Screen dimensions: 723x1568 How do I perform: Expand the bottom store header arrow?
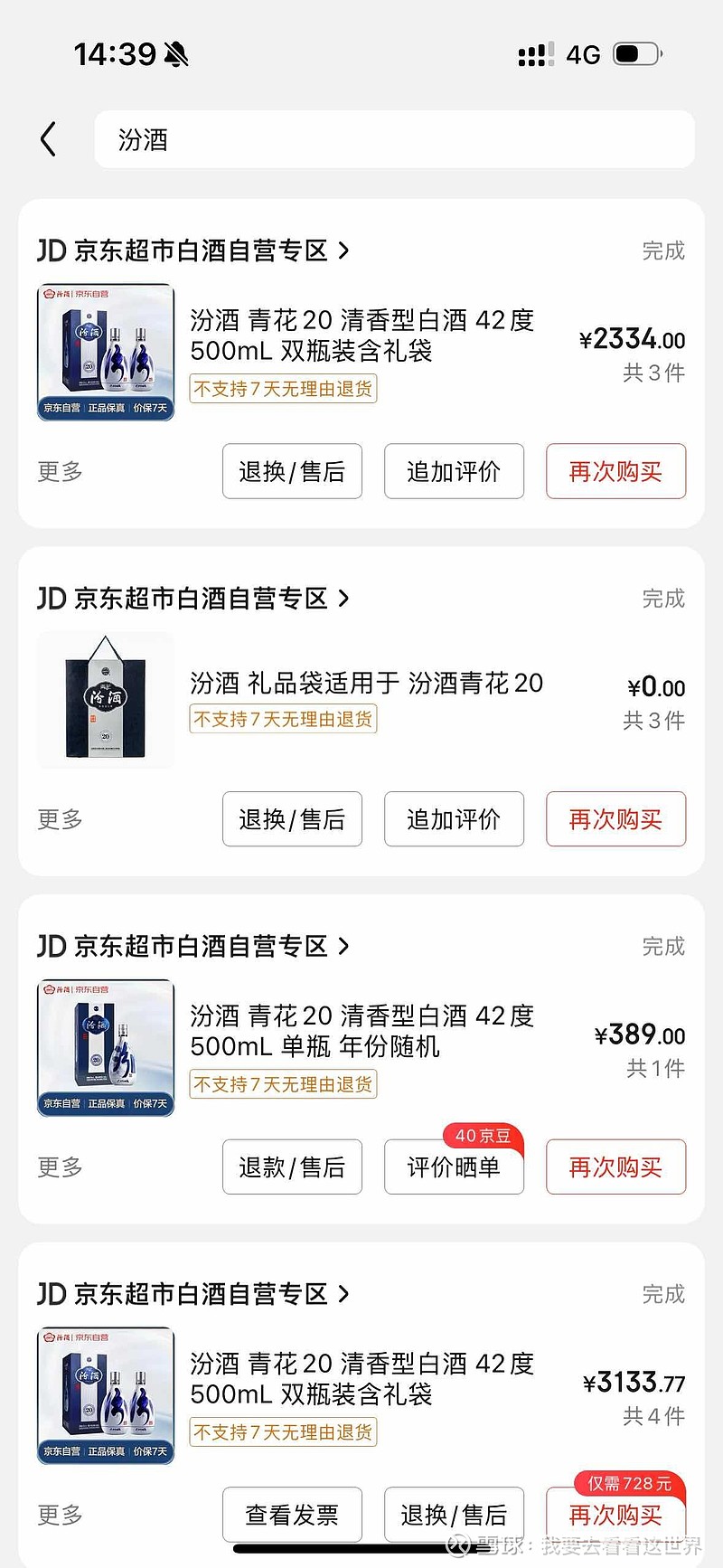pyautogui.click(x=343, y=1294)
